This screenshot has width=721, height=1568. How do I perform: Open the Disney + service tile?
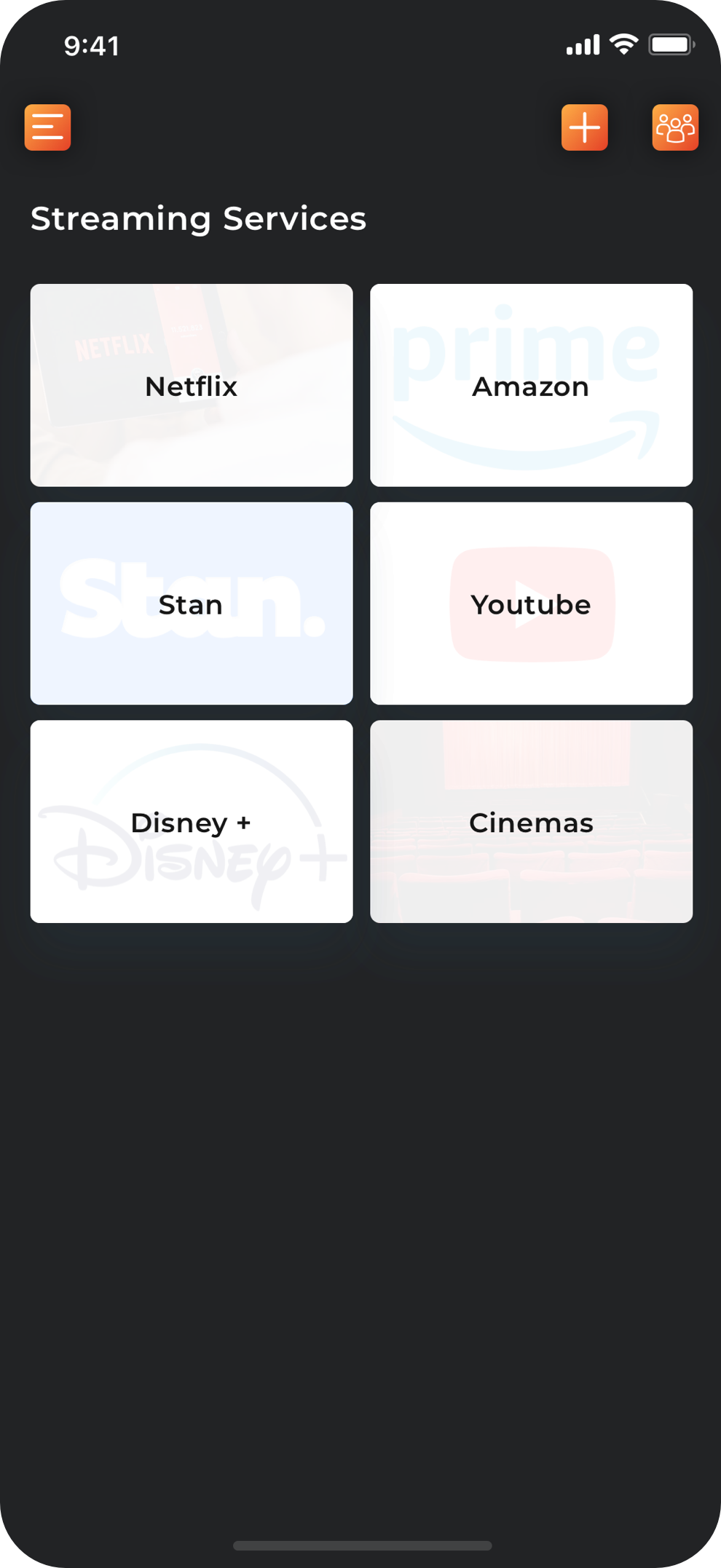191,821
